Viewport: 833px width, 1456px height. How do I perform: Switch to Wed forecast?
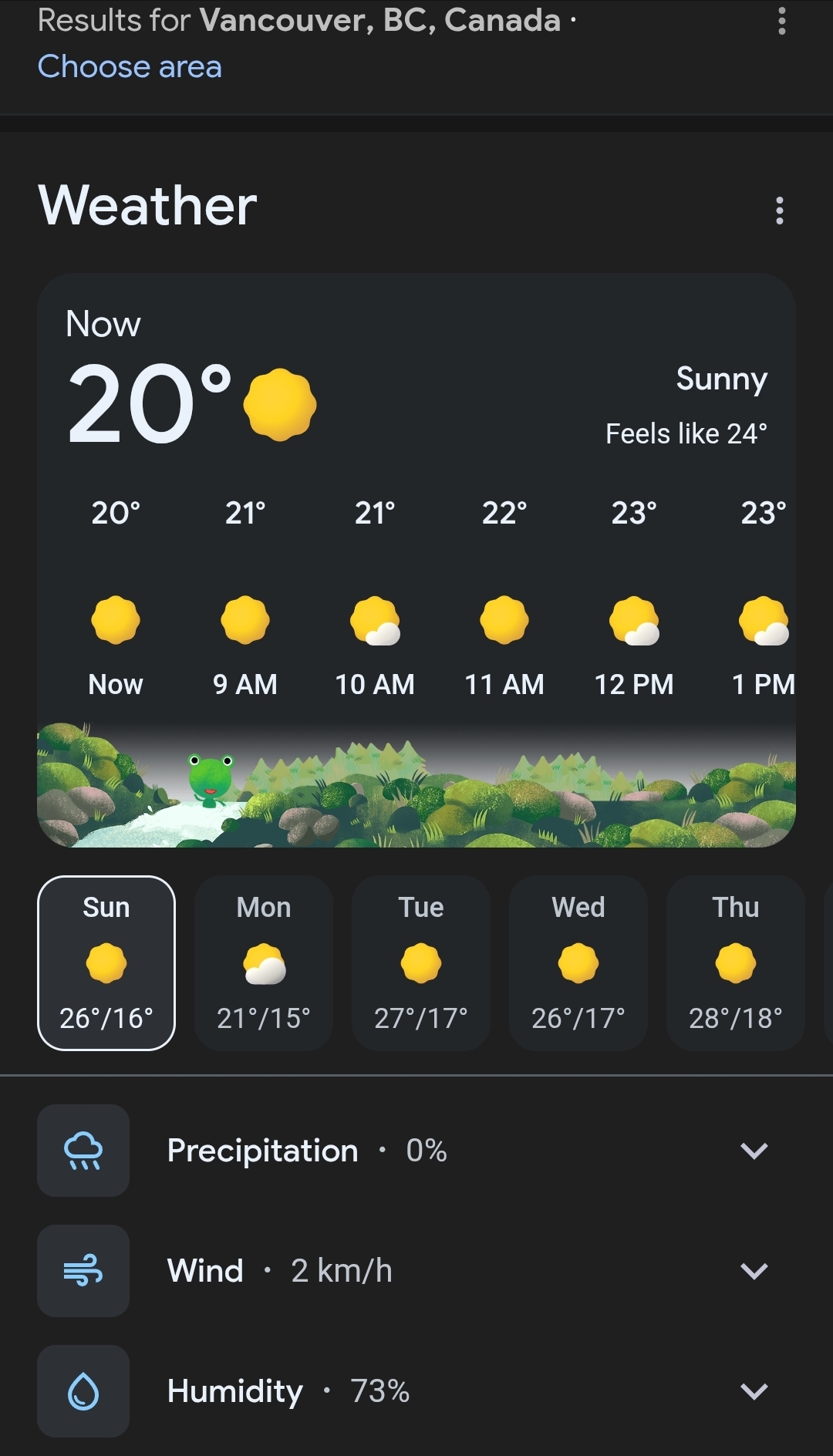[578, 962]
